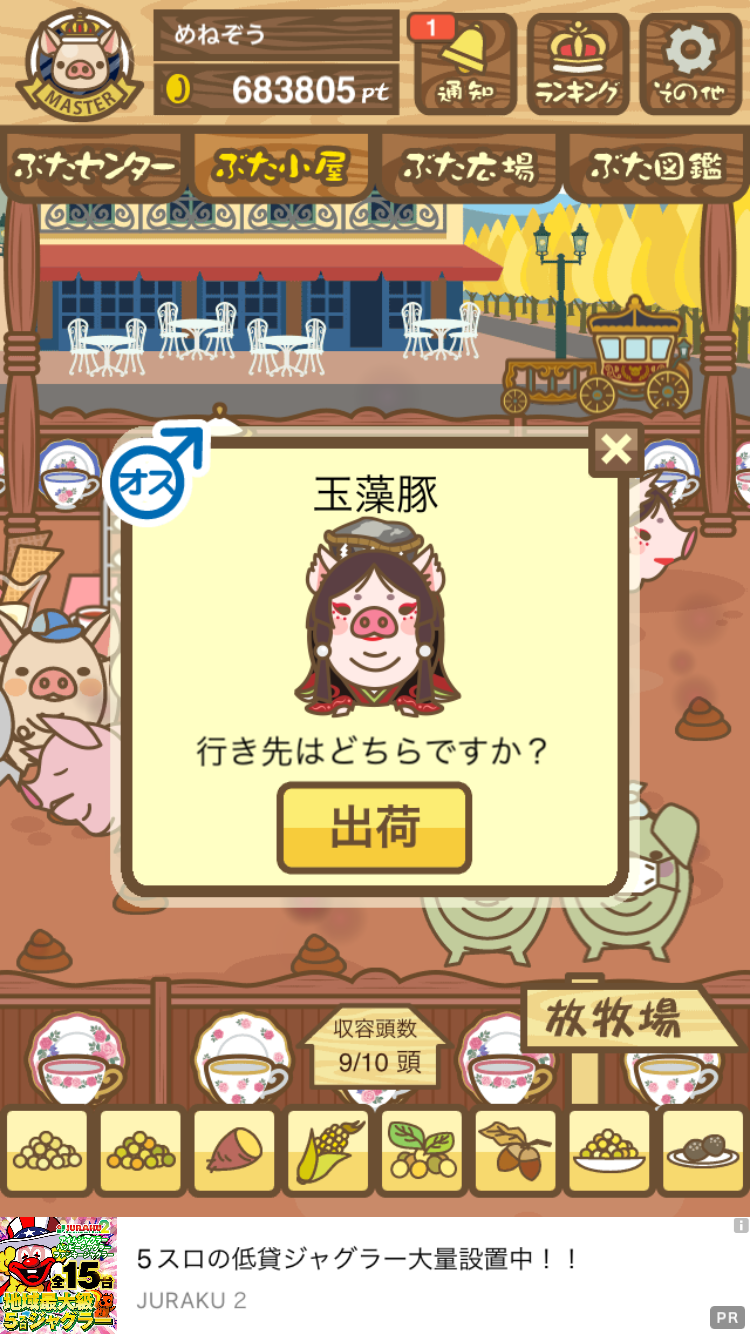
Task: Select the acorn feed
Action: [515, 1152]
